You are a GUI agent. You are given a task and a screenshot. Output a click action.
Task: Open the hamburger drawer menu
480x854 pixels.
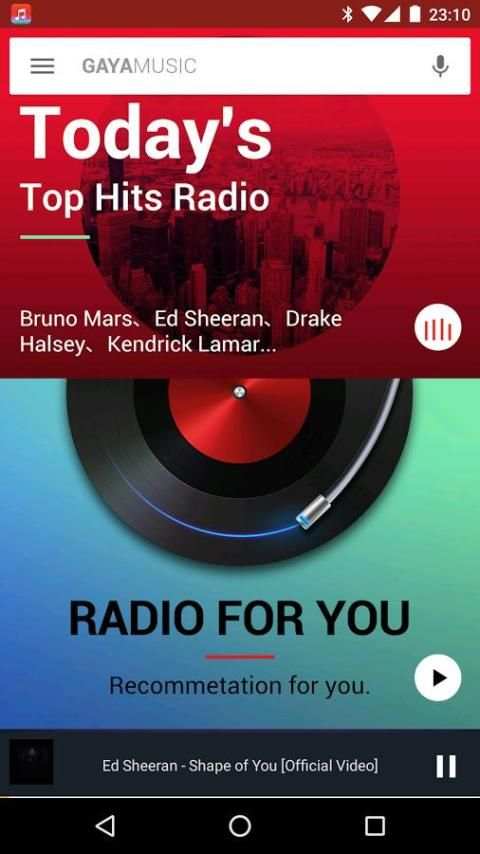point(42,66)
